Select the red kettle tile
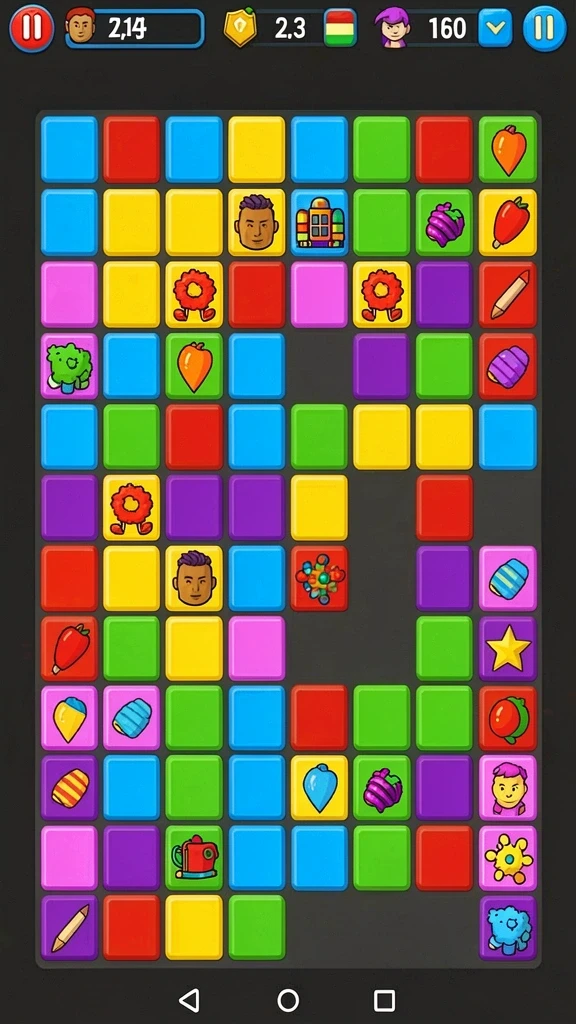Image resolution: width=576 pixels, height=1024 pixels. tap(194, 857)
